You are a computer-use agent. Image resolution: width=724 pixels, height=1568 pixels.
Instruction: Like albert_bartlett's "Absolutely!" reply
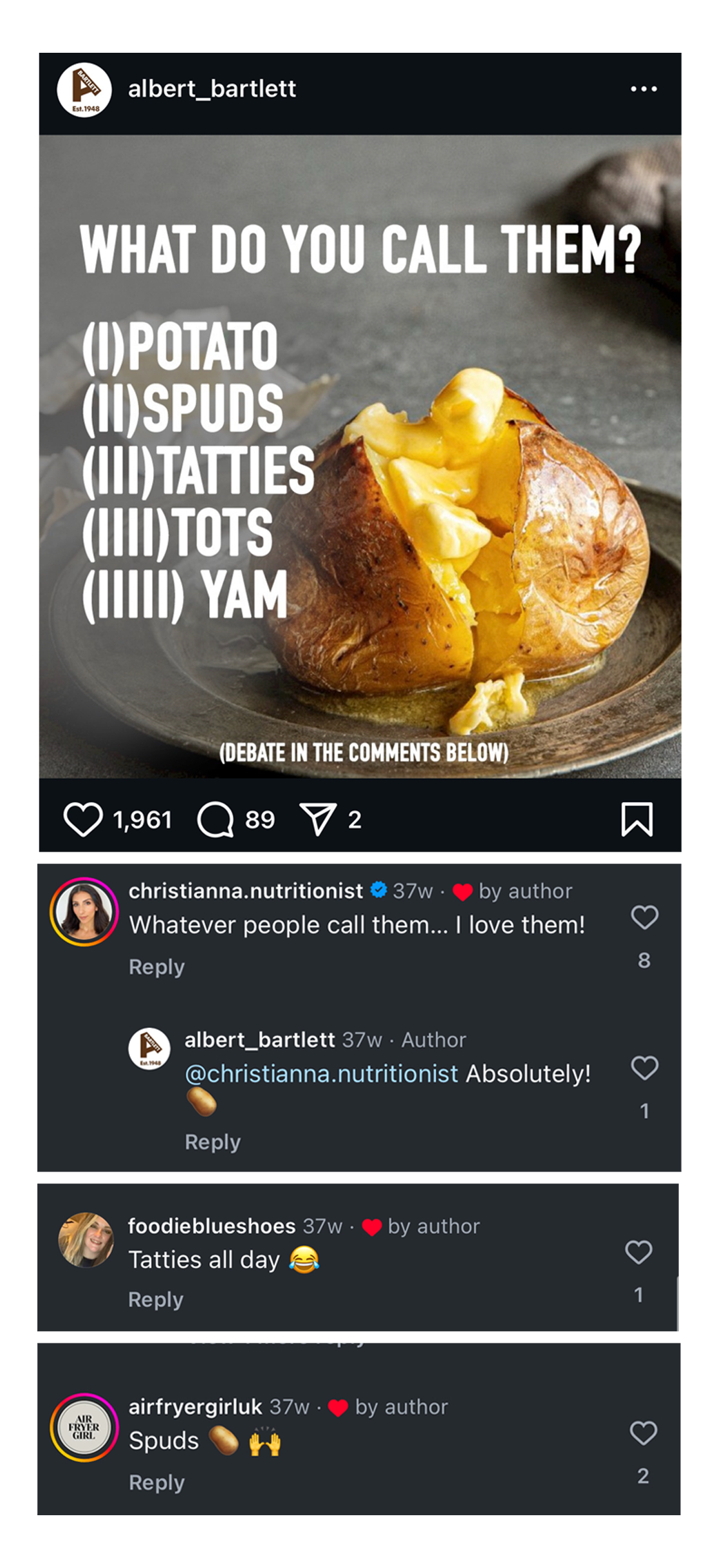point(644,1068)
